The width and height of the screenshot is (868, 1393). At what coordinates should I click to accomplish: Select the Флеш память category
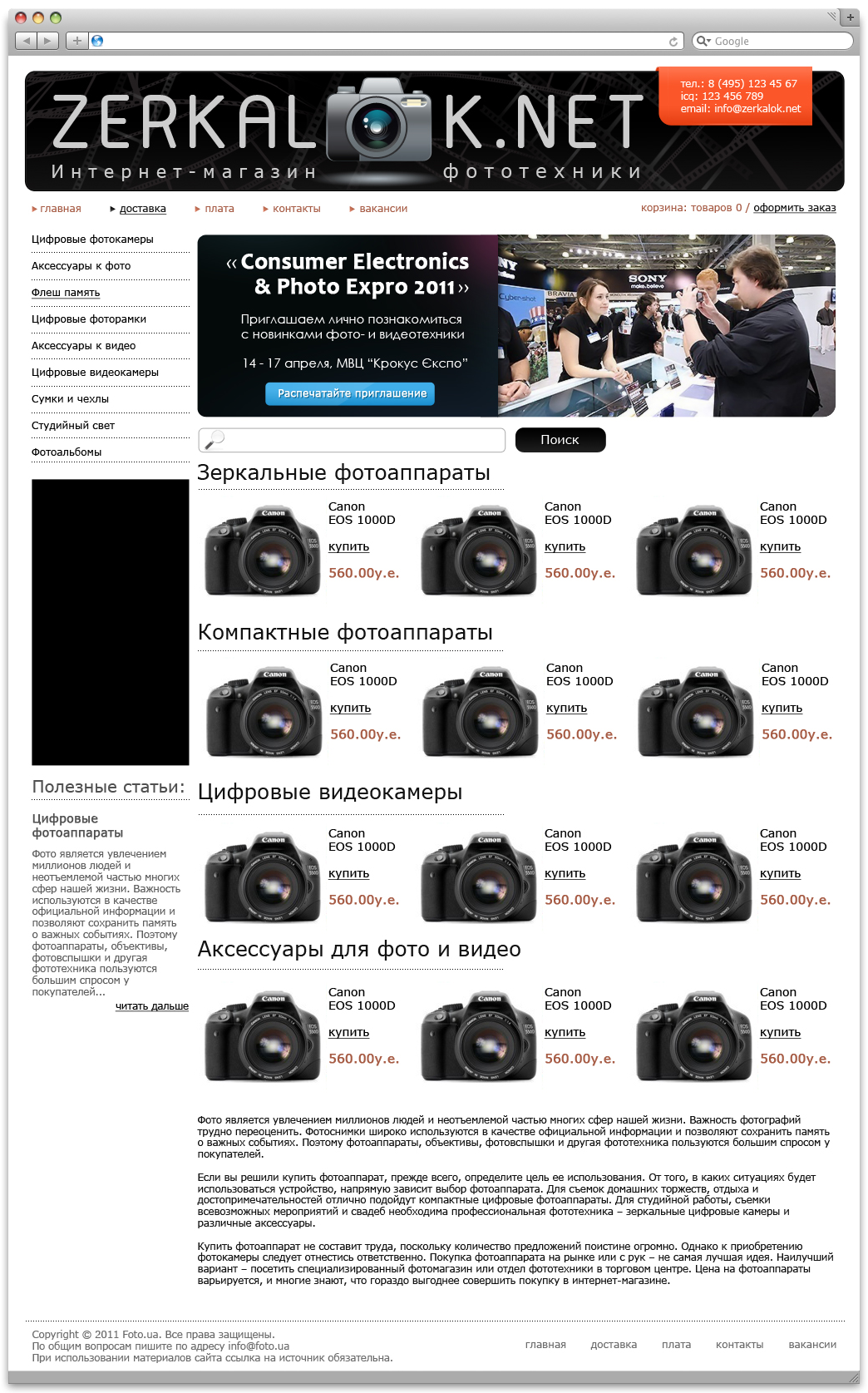(66, 293)
